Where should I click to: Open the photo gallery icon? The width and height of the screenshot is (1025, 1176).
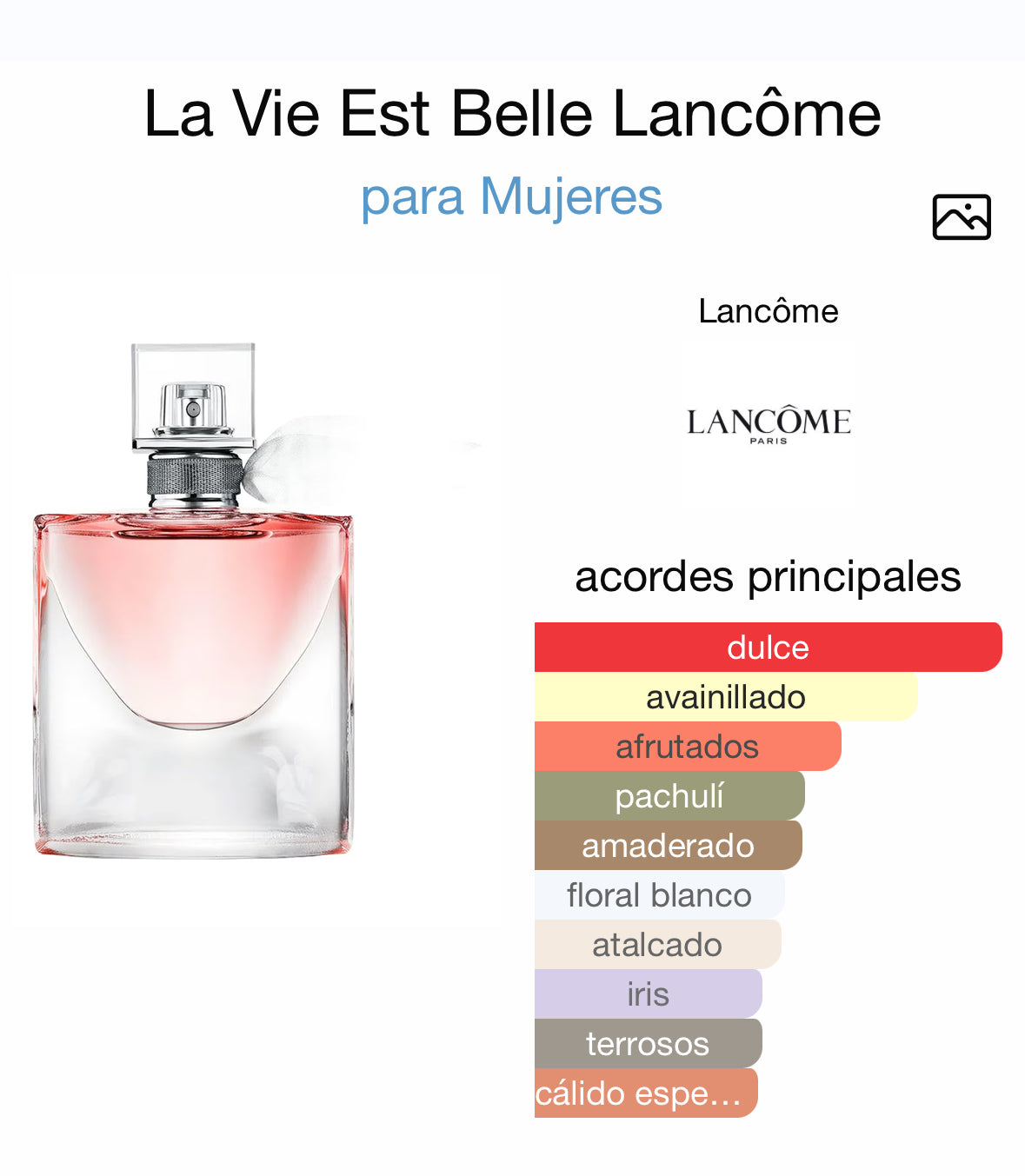(961, 216)
